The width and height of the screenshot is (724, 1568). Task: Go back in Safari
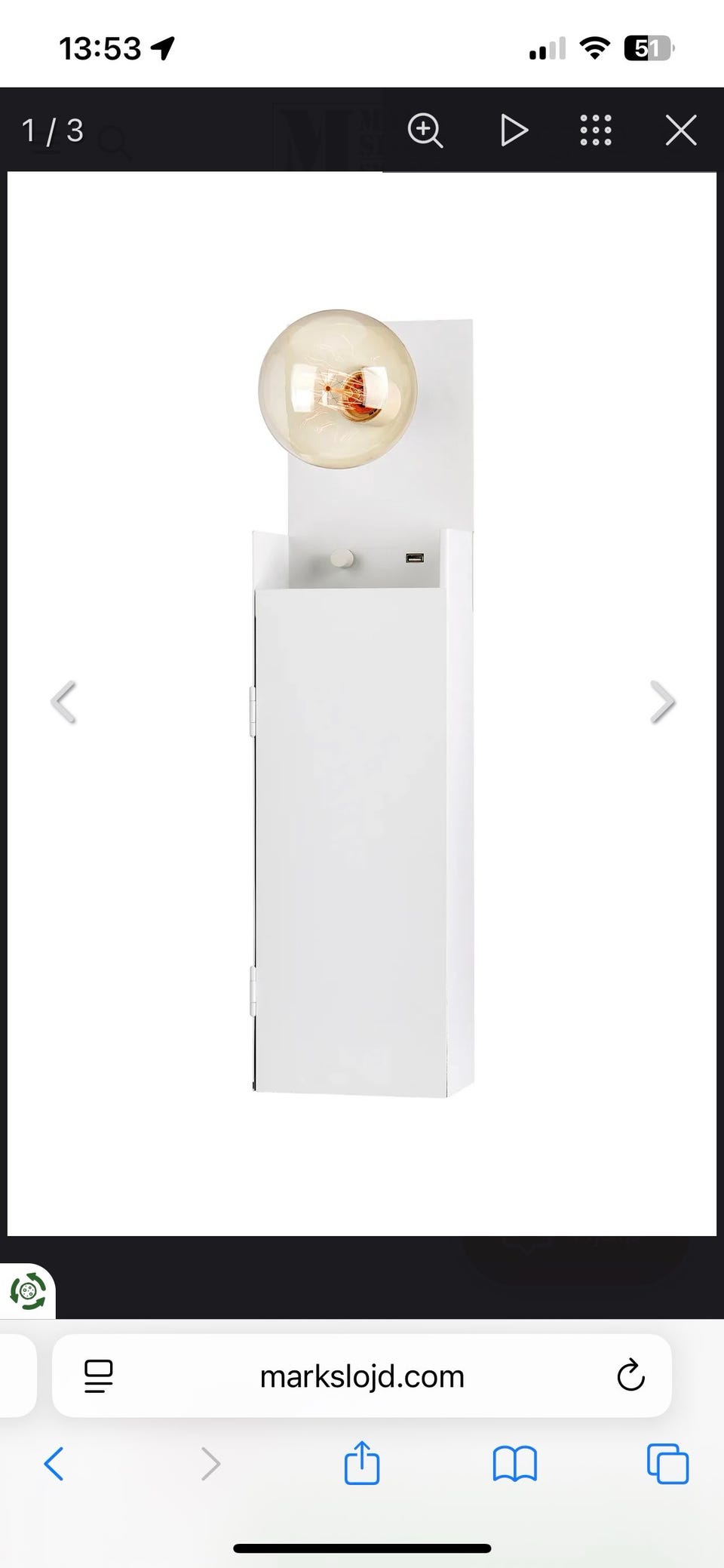pos(54,1464)
